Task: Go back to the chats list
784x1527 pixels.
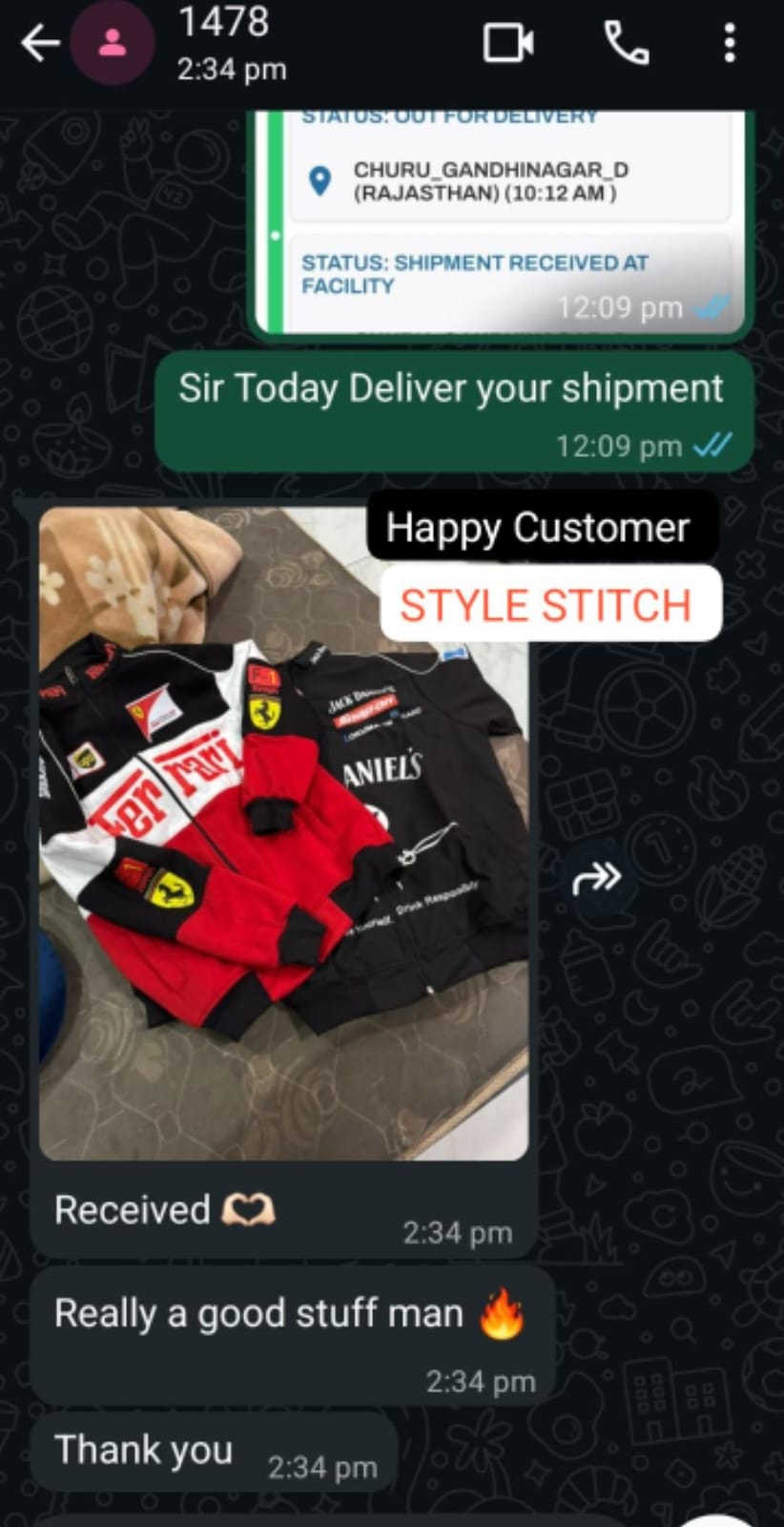Action: pos(40,44)
